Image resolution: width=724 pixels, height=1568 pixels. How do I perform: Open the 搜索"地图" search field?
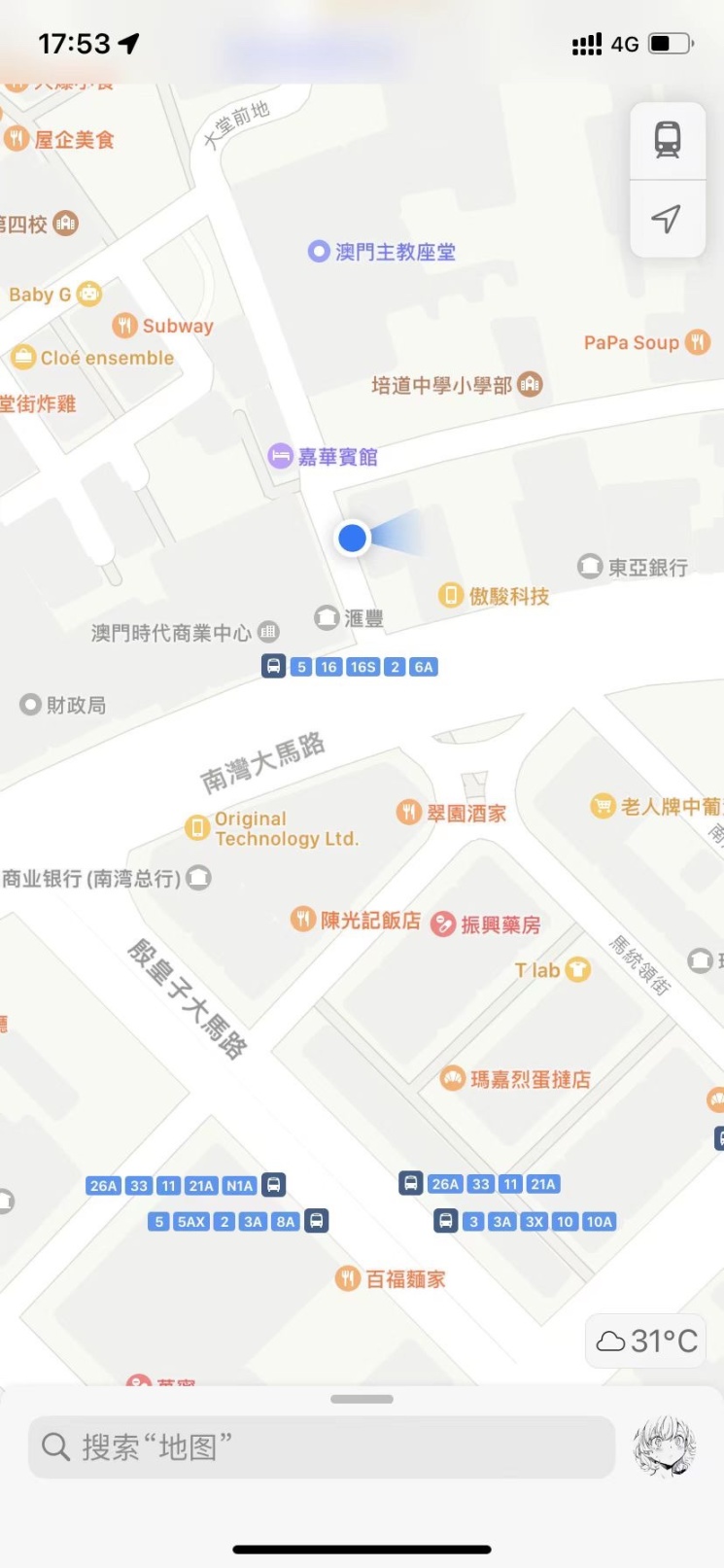click(321, 1446)
